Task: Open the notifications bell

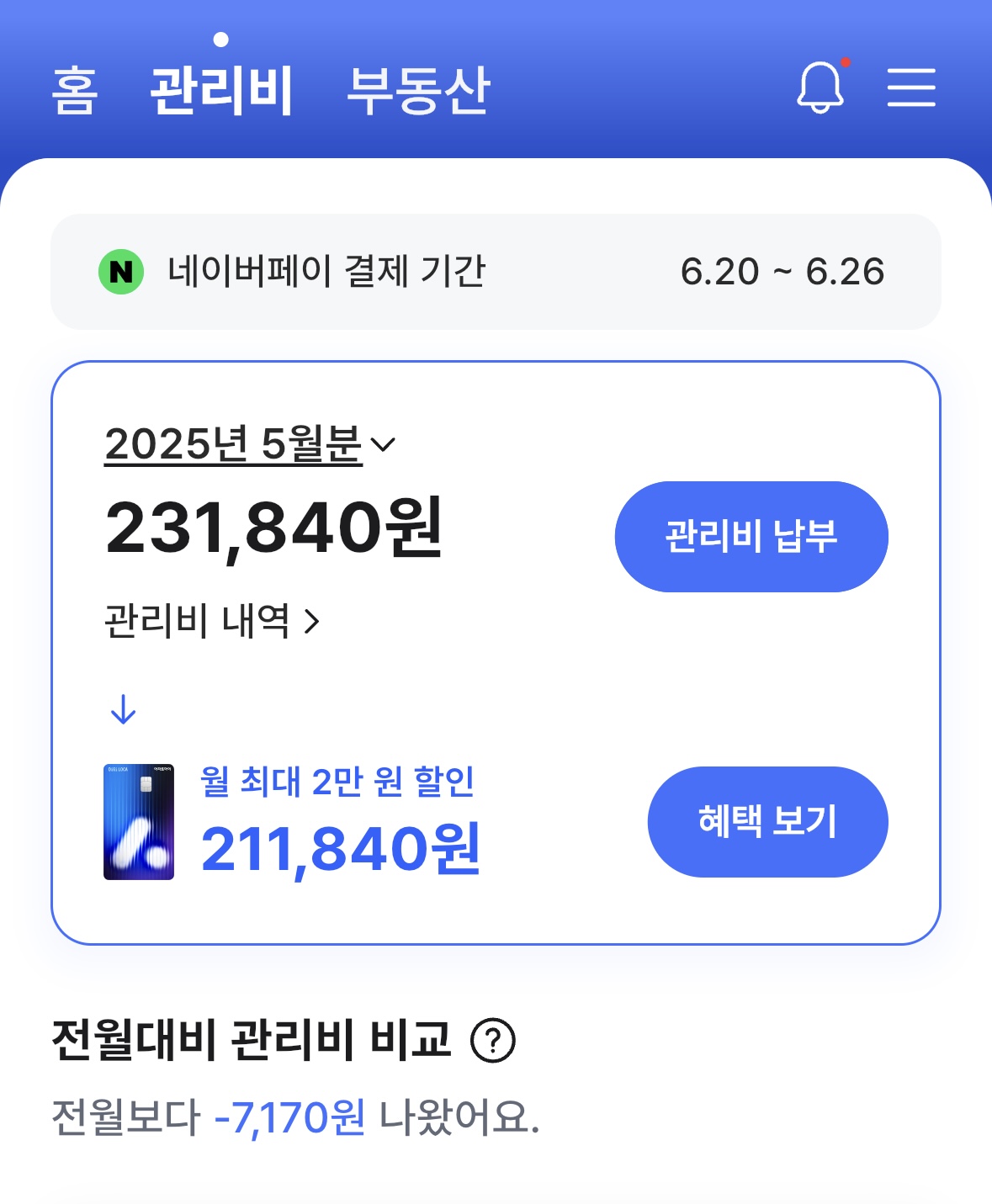Action: 820,87
